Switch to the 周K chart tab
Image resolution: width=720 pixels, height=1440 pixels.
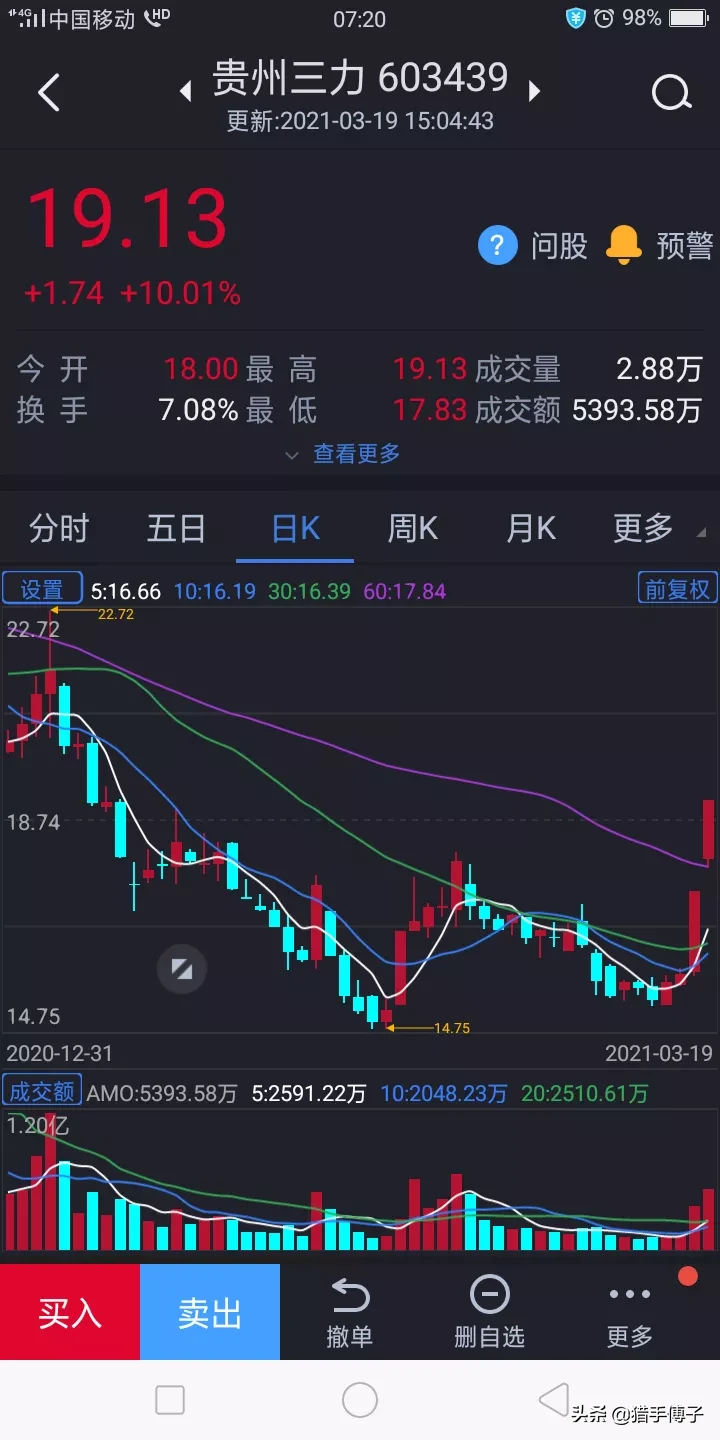click(x=412, y=528)
